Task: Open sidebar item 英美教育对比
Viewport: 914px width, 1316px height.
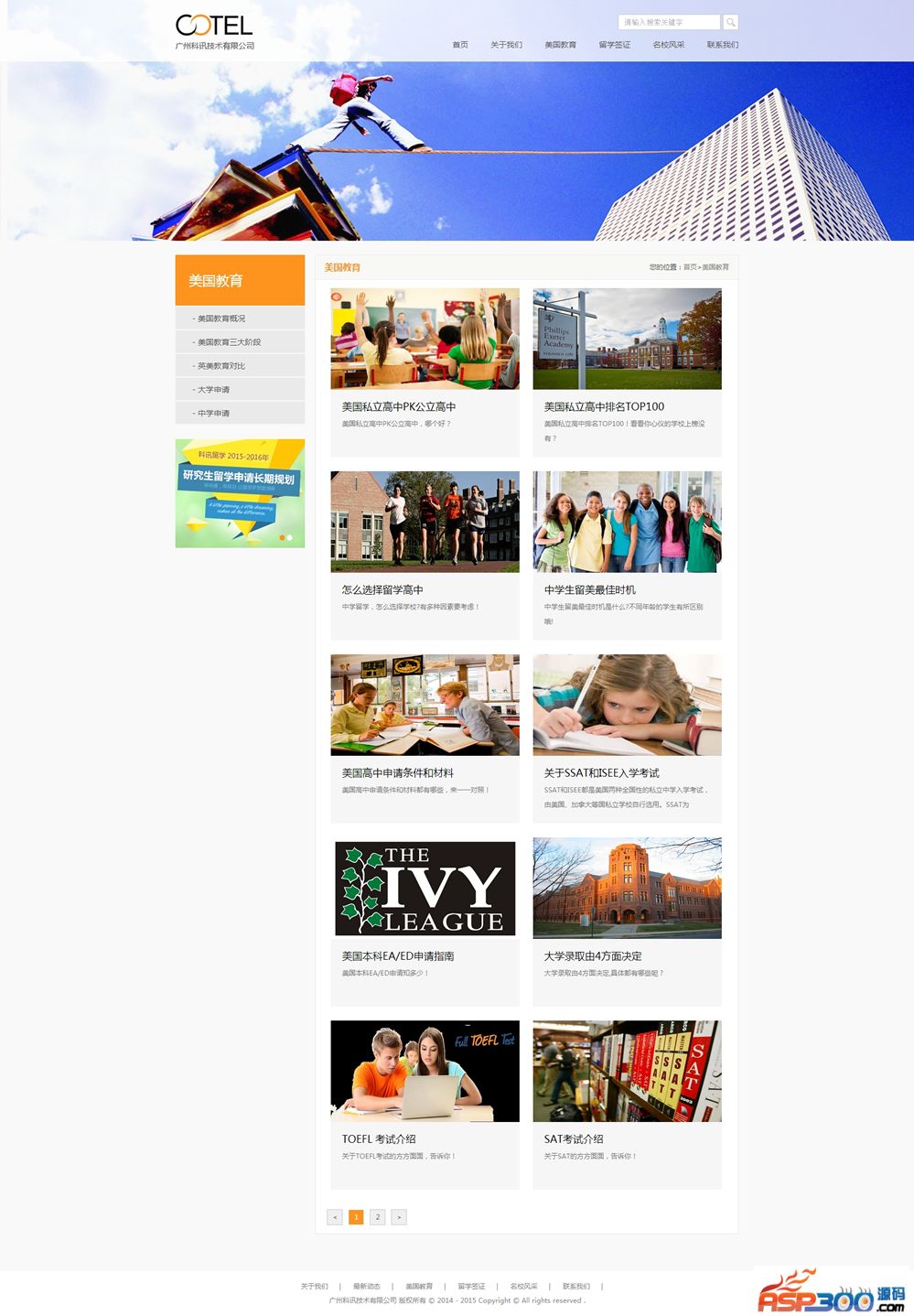Action: (x=221, y=366)
